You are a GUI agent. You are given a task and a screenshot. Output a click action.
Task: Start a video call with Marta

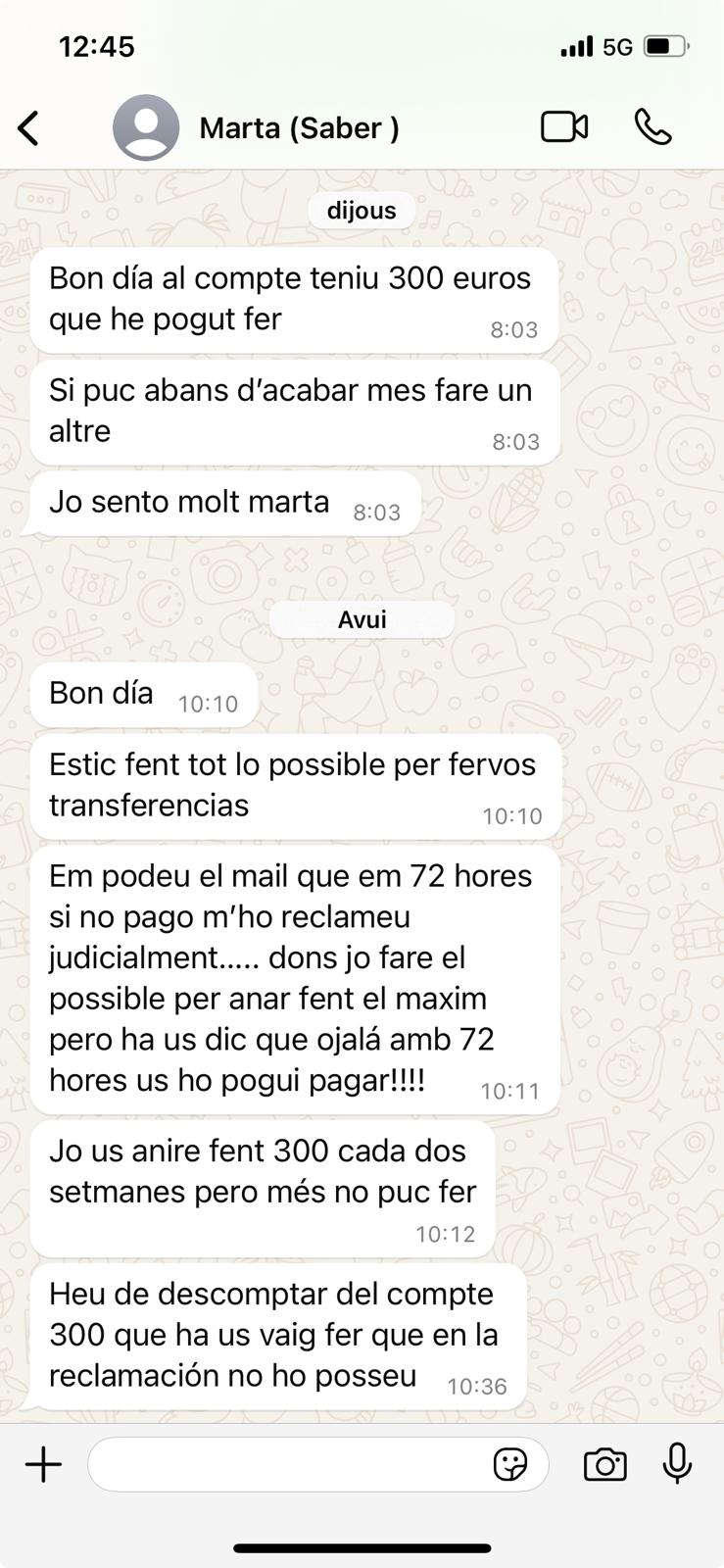[x=564, y=127]
